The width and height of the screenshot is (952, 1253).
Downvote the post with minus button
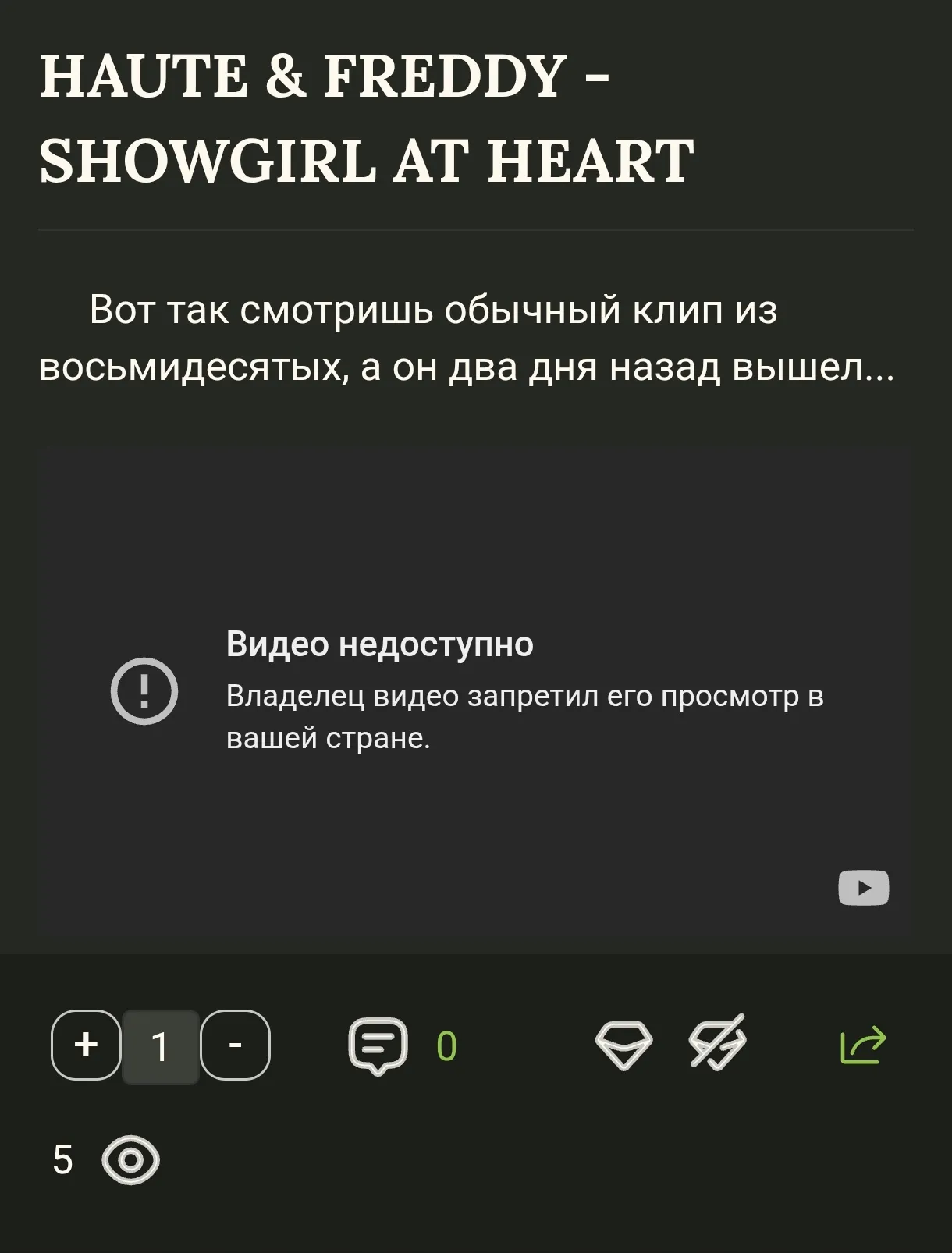(x=235, y=1045)
